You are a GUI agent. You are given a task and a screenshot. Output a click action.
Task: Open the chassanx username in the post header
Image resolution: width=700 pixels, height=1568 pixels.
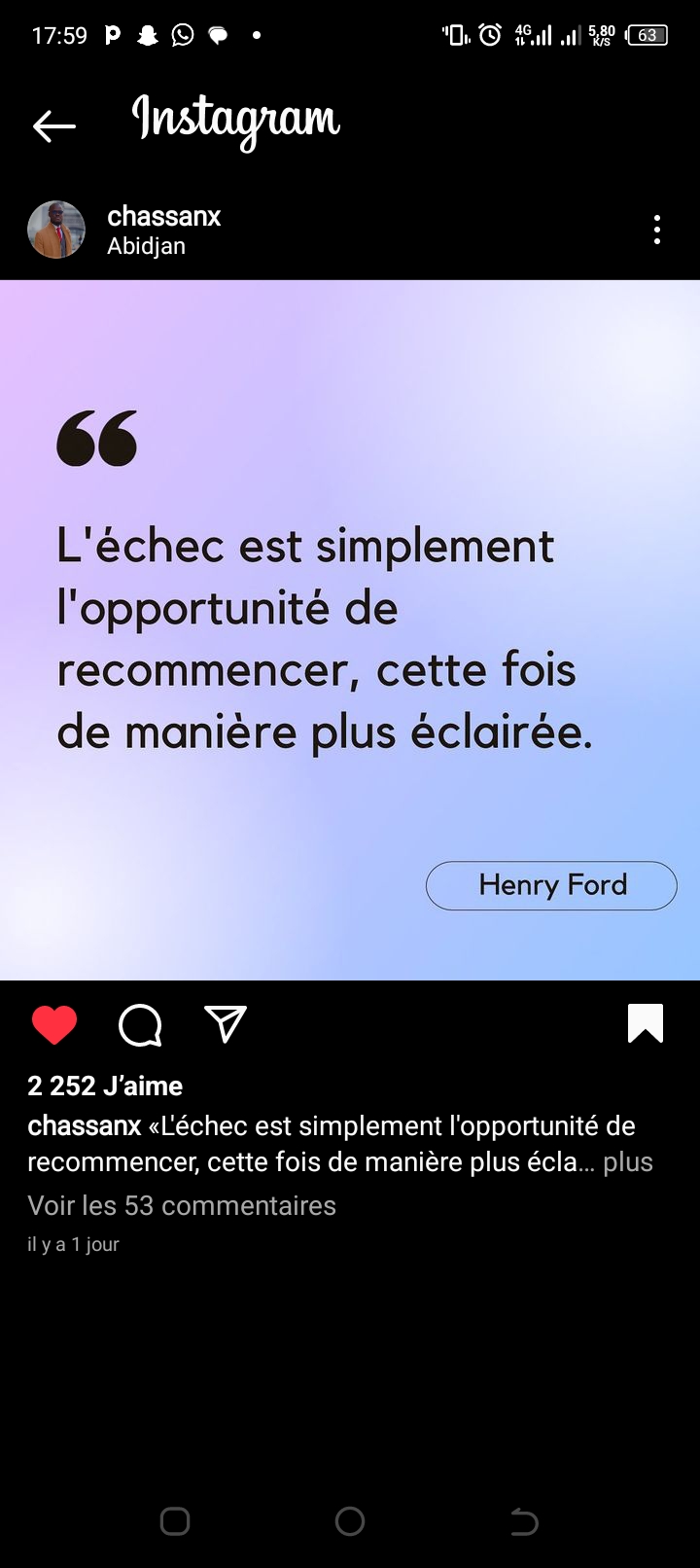click(164, 216)
